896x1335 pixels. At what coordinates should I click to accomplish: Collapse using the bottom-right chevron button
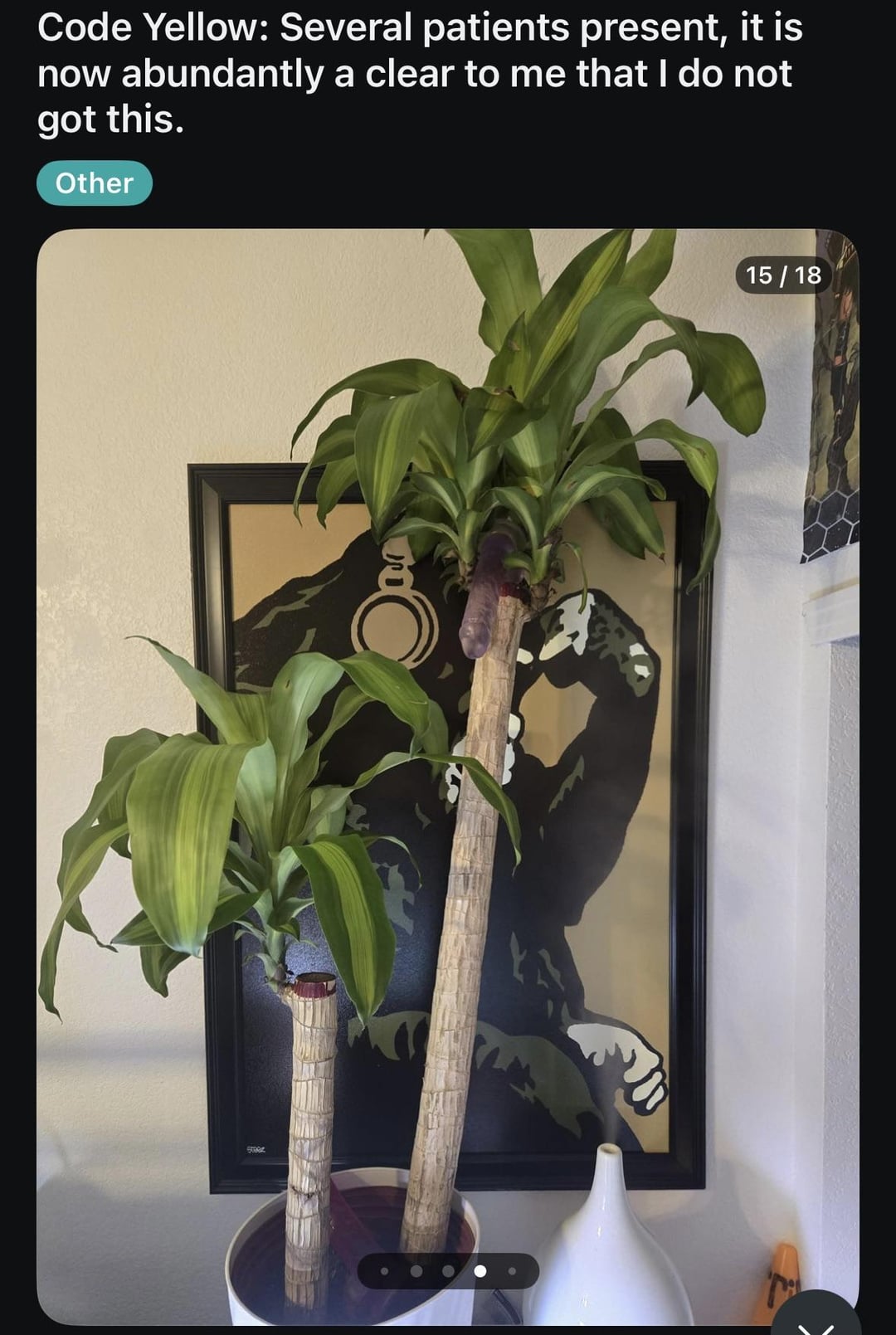pos(816,1321)
